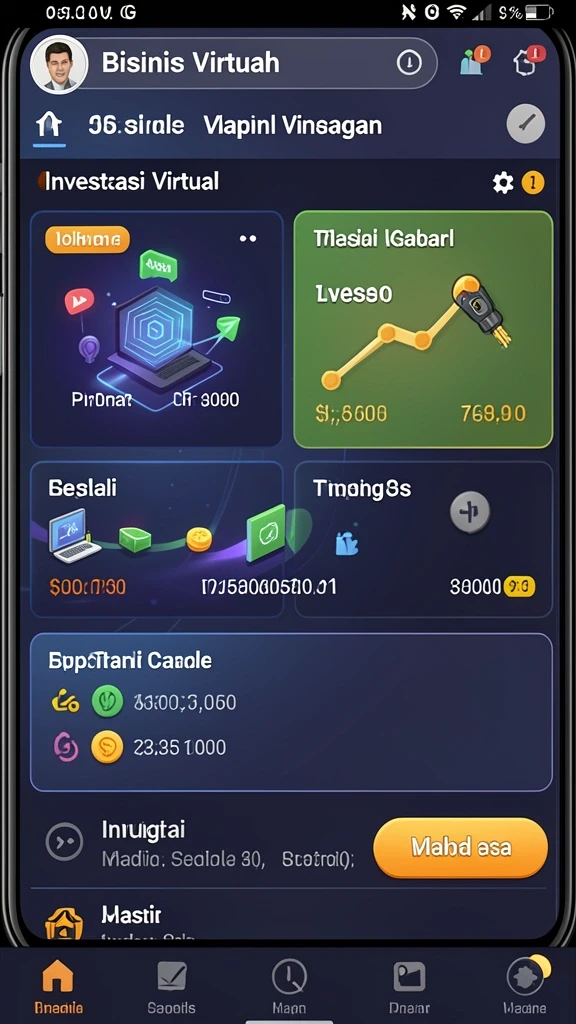Open the Beslali card
The height and width of the screenshot is (1024, 576).
click(157, 539)
